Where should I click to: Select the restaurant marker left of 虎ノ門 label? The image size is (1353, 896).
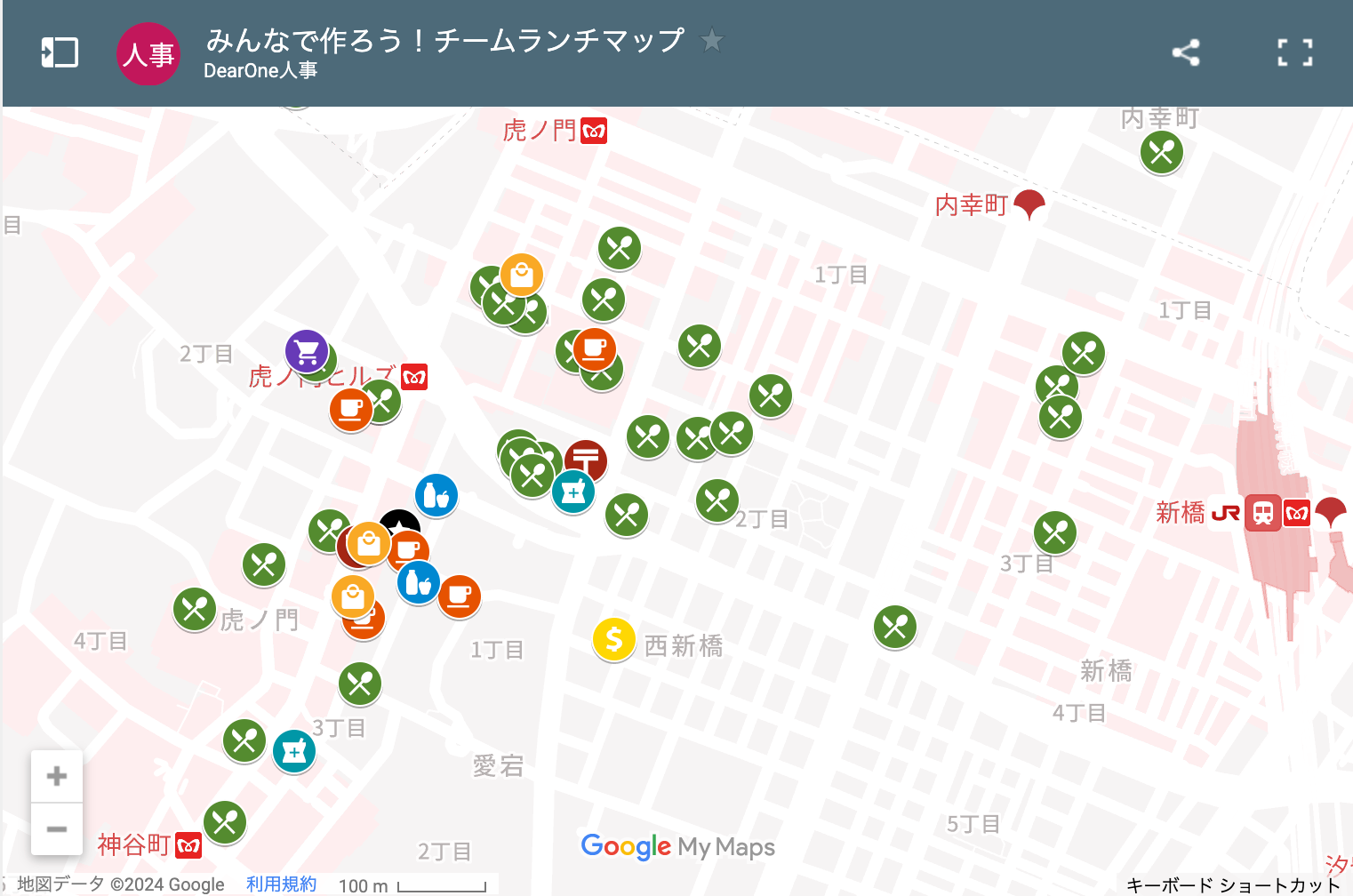coord(195,609)
